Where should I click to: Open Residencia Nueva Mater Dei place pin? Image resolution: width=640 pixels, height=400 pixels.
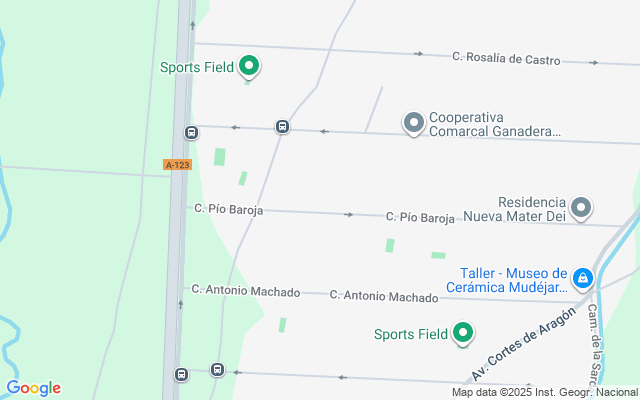coord(581,208)
